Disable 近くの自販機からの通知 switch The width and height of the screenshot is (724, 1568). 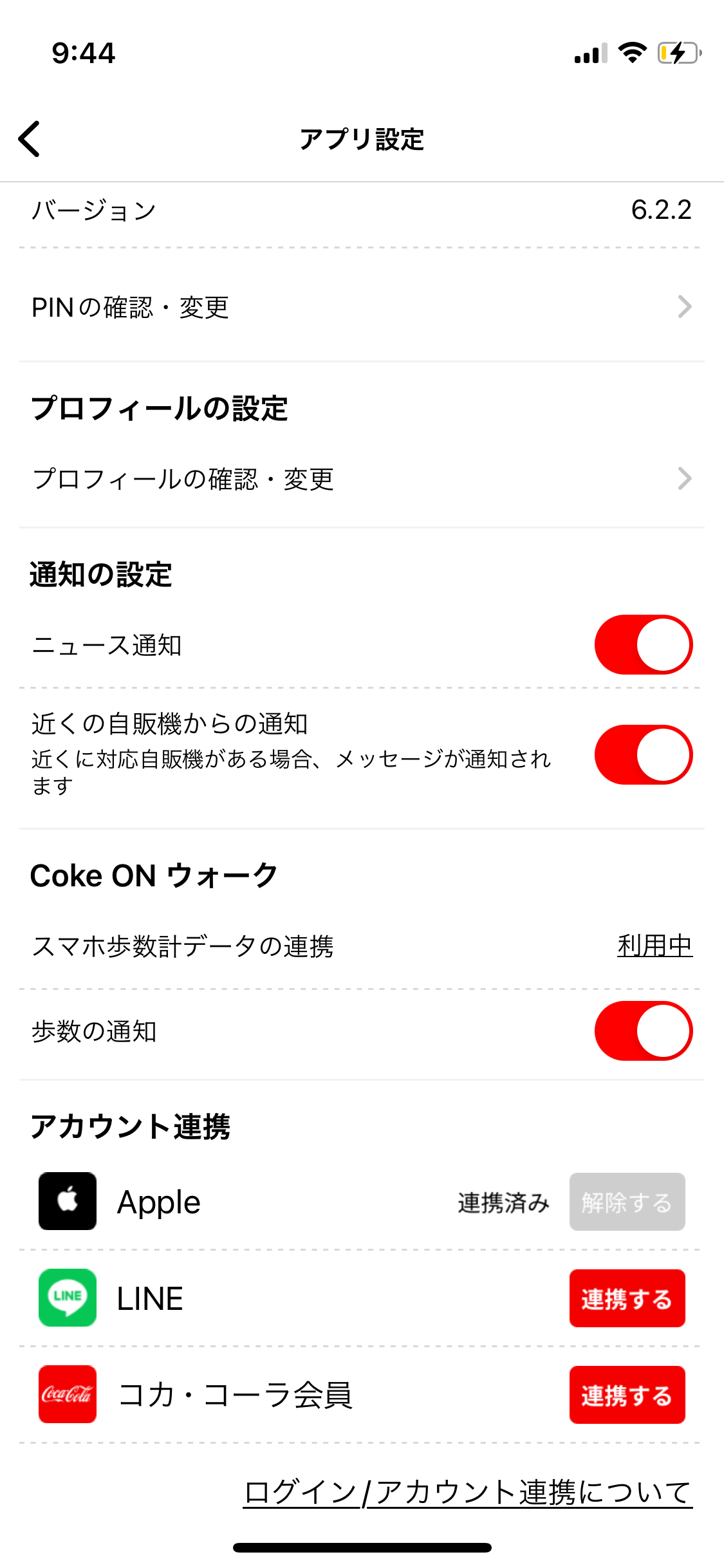click(643, 755)
